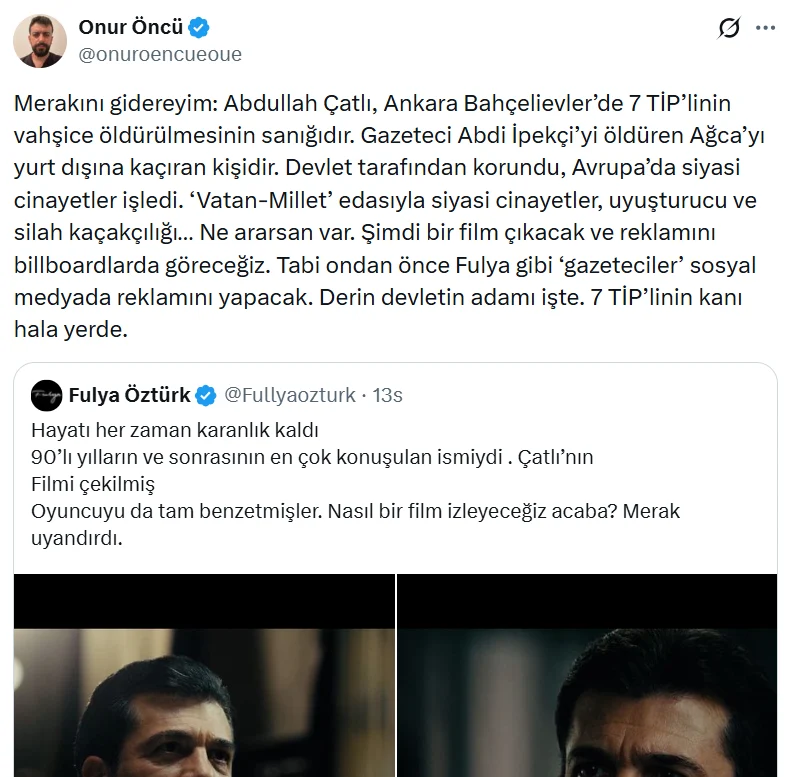791x777 pixels.
Task: Open the three-dot overflow menu
Action: point(766,29)
